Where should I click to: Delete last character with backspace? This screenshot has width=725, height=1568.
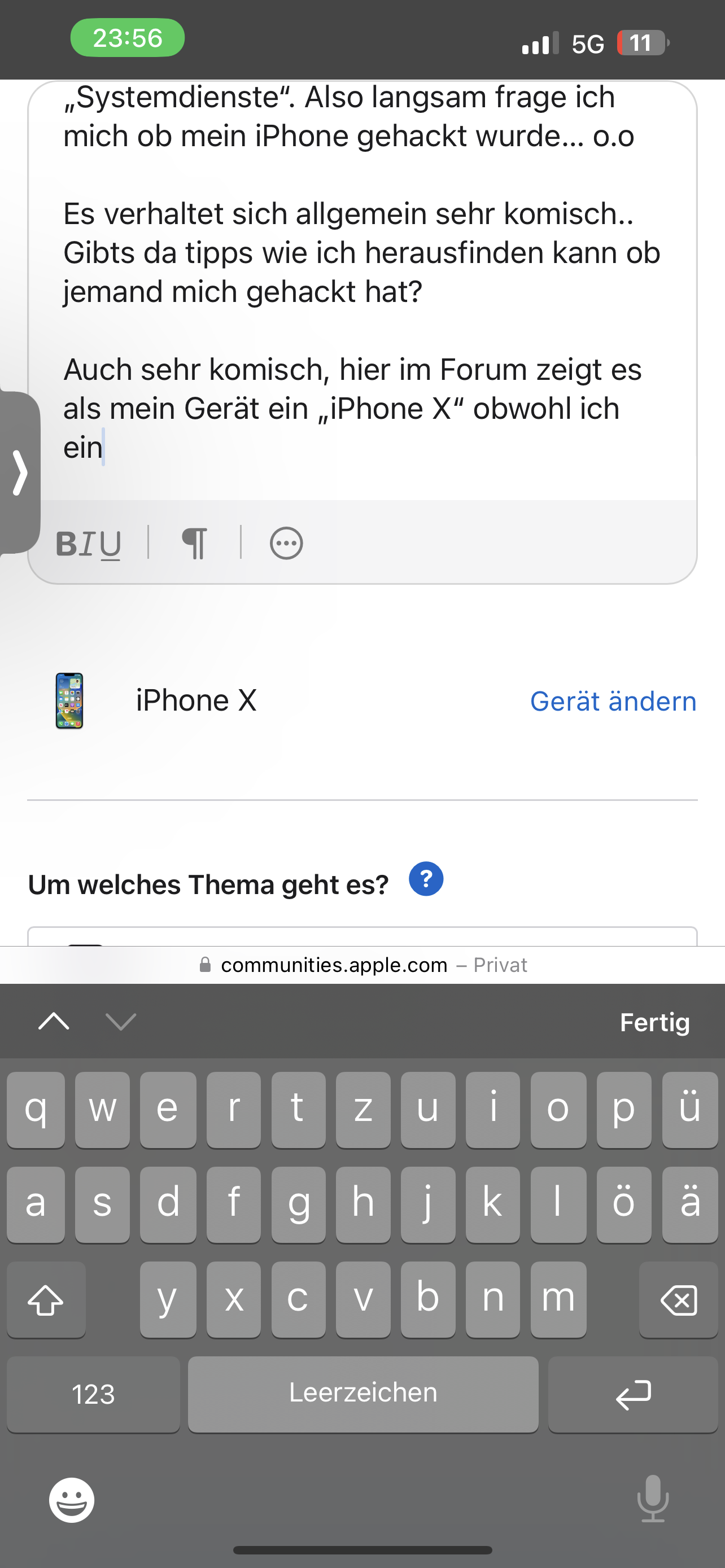678,1300
